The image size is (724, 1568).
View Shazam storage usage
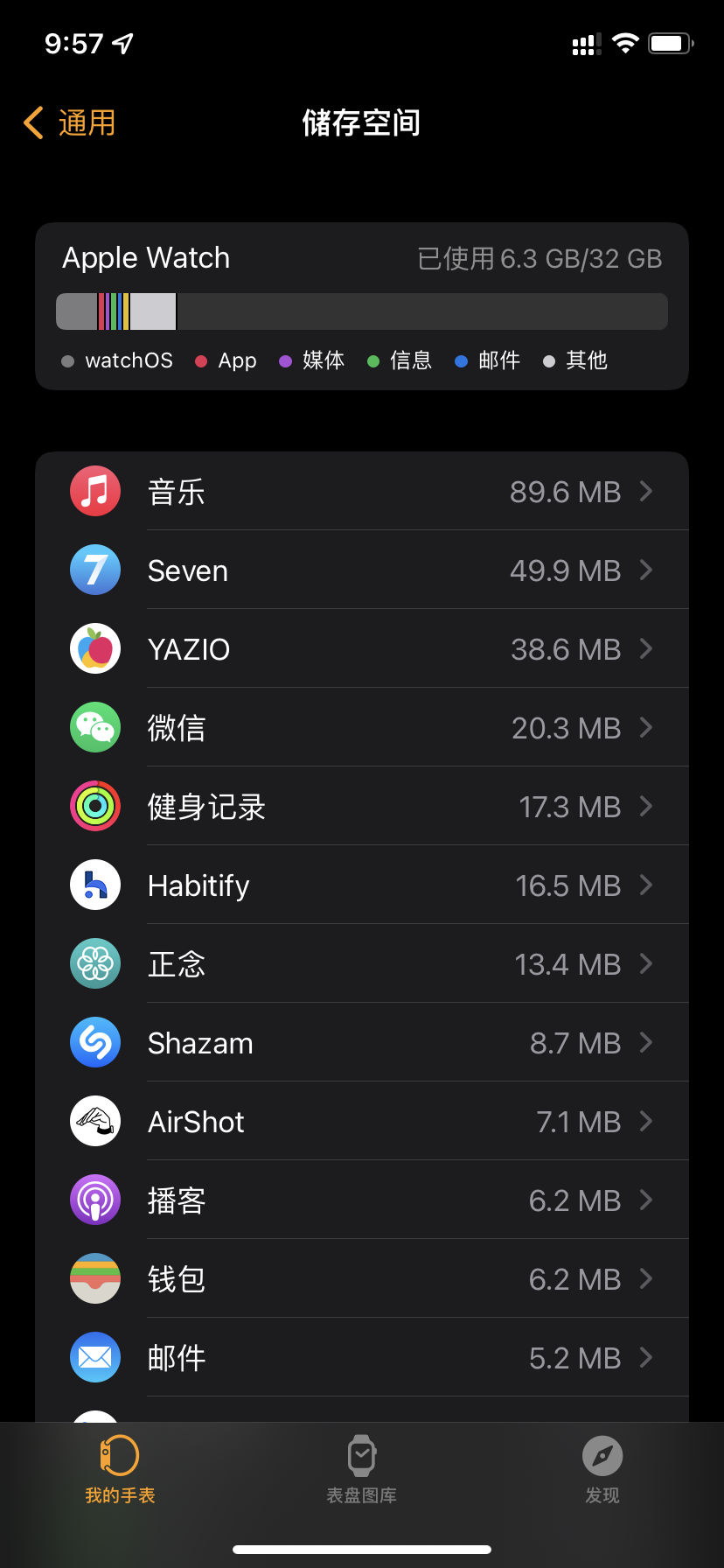362,1043
